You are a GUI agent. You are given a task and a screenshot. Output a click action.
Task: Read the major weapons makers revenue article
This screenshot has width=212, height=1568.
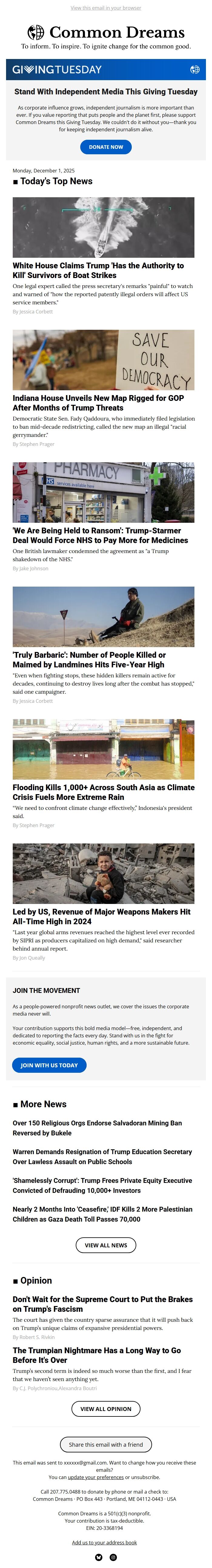pyautogui.click(x=101, y=917)
